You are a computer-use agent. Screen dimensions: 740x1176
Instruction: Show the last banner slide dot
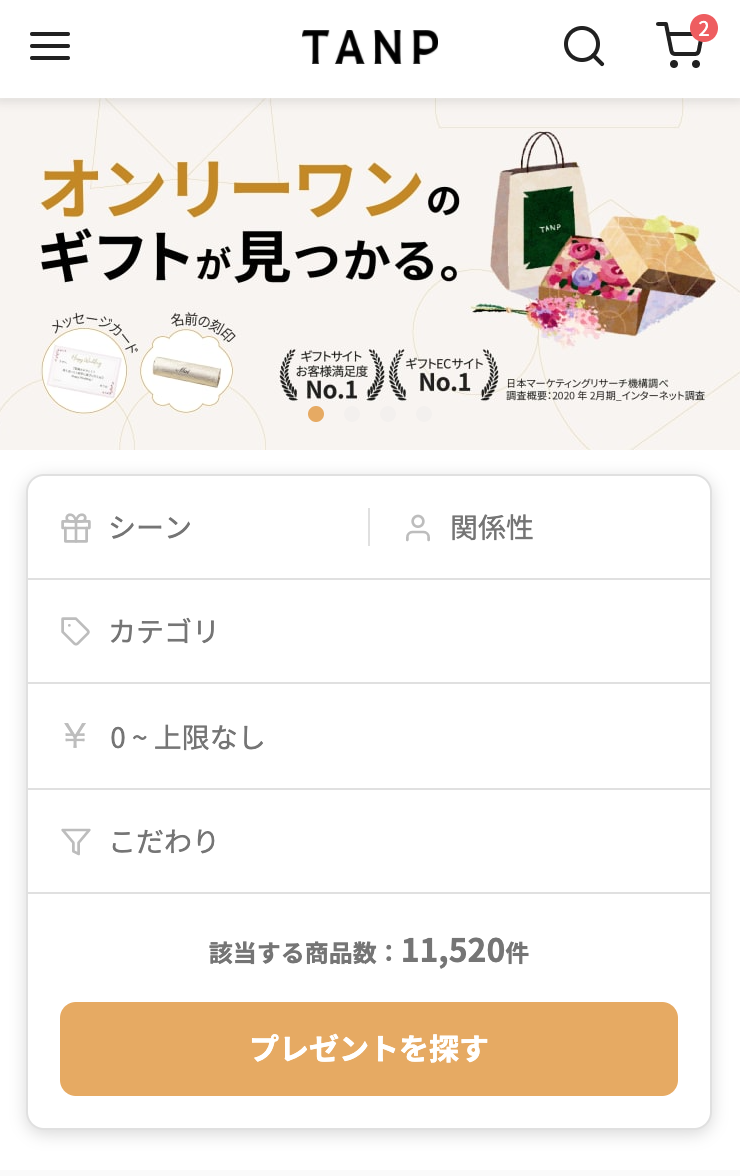(424, 413)
